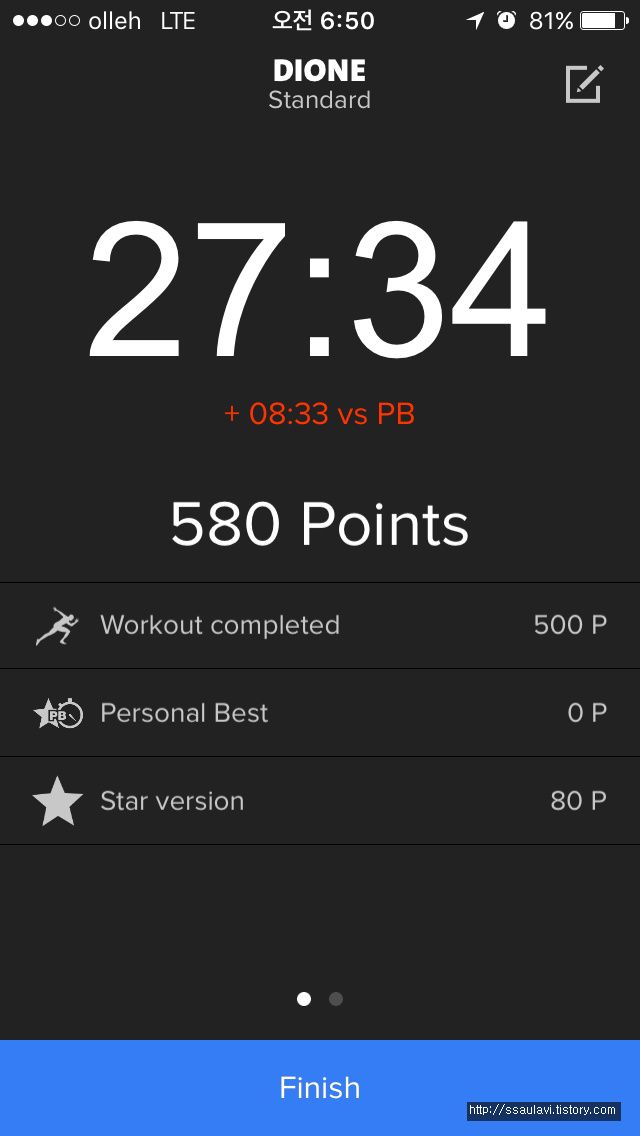The height and width of the screenshot is (1136, 640).
Task: Go to the second page indicator dot
Action: [336, 999]
